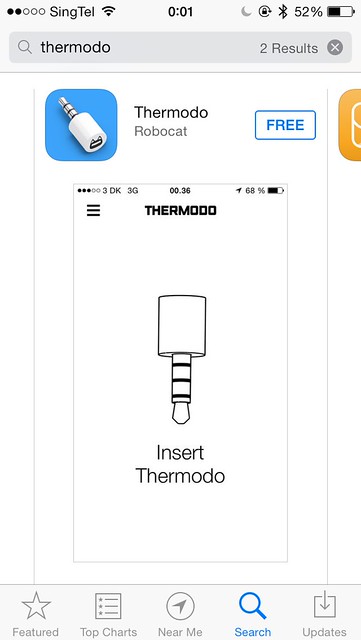Switch to the Featured tab
361x640 pixels.
click(36, 614)
